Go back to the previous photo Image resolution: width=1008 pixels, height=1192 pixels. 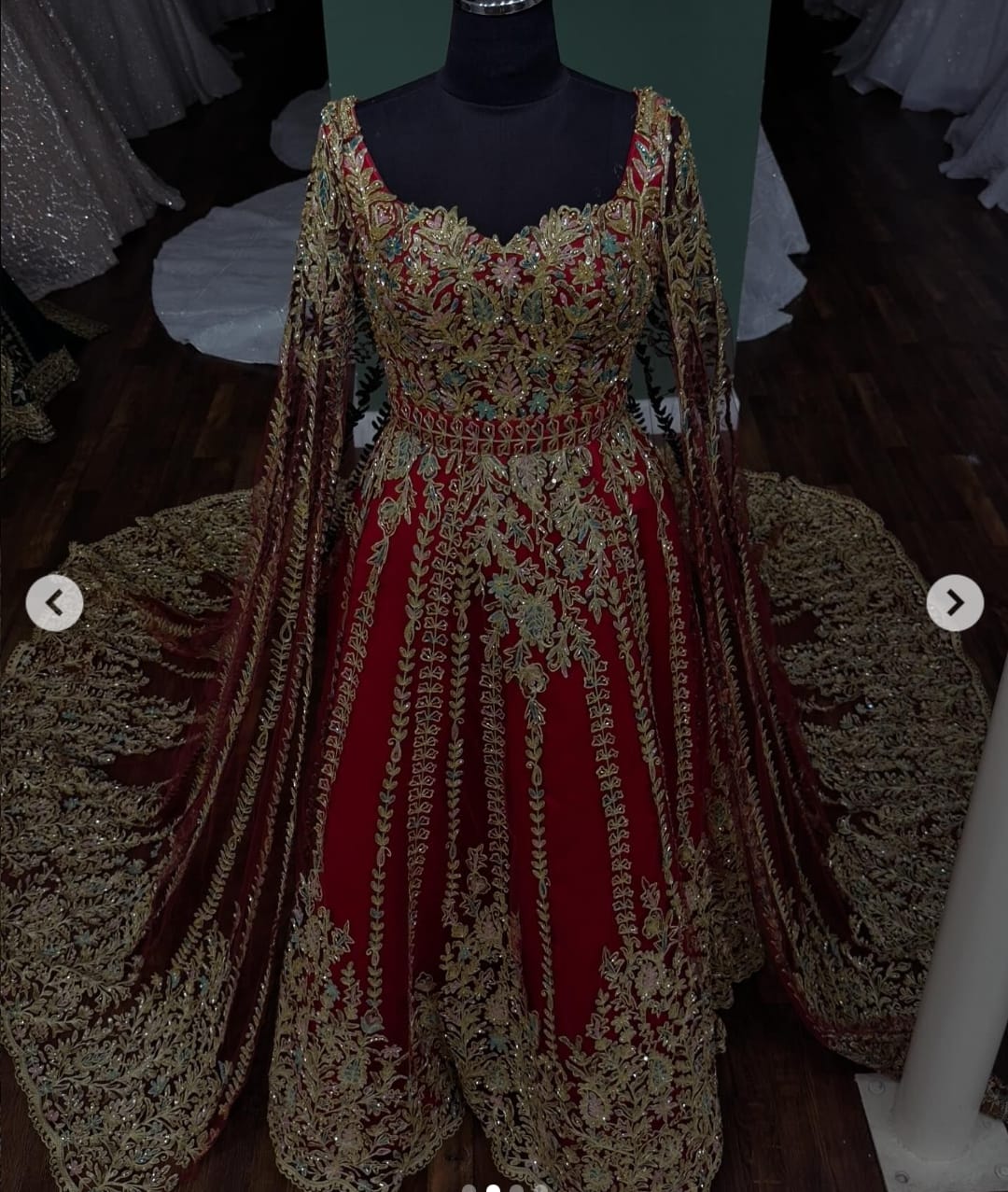click(x=54, y=603)
